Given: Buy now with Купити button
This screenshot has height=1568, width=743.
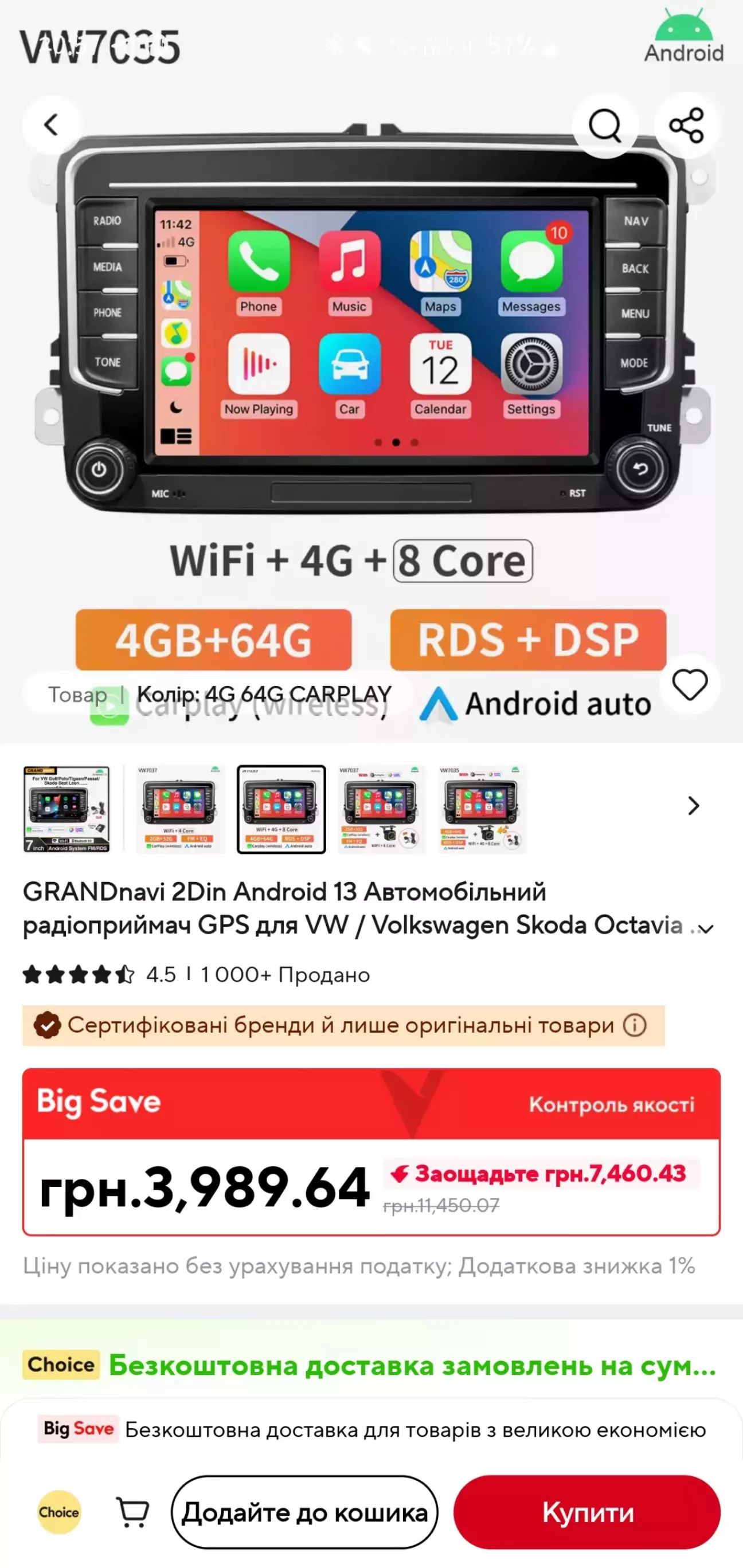Looking at the screenshot, I should 587,1512.
